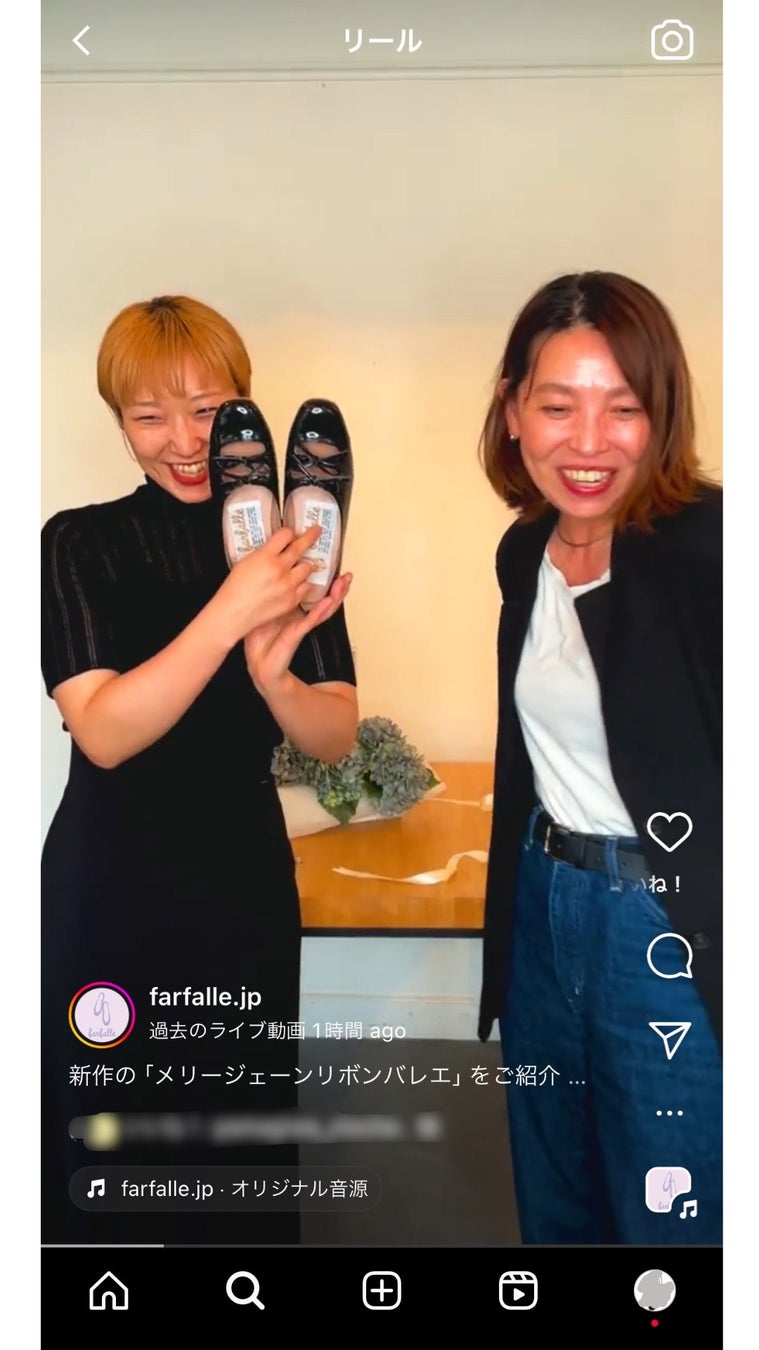Create a new post with plus tab

tap(381, 1291)
